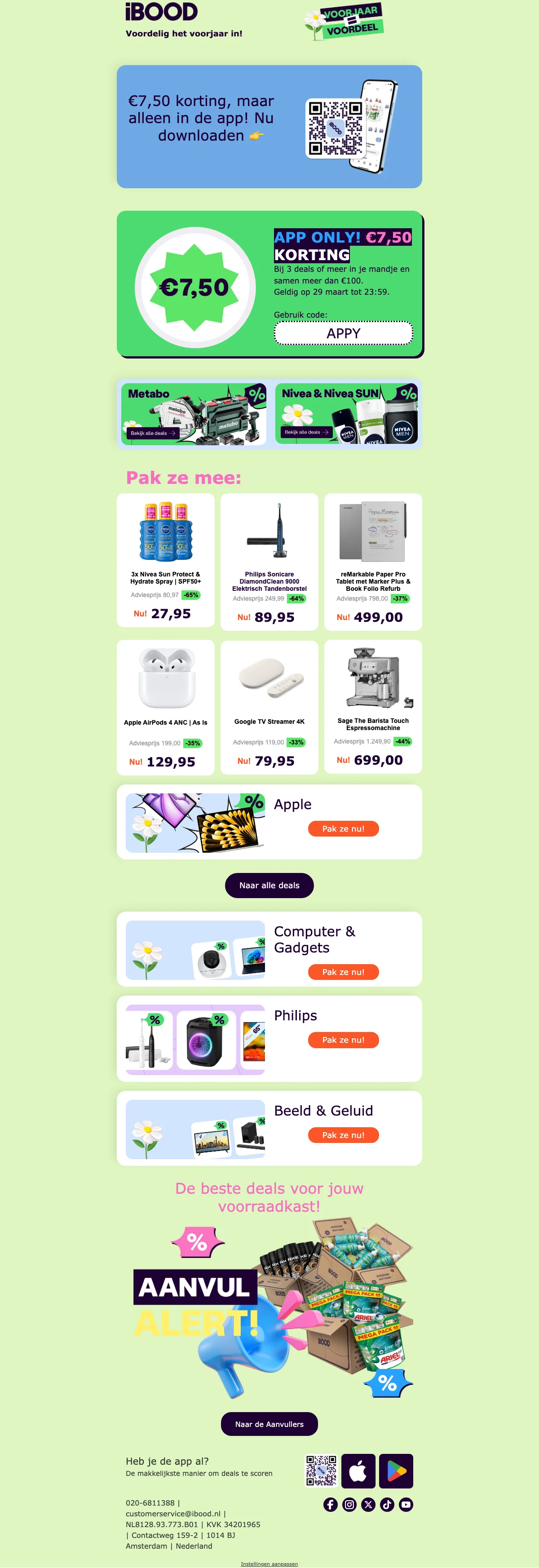Viewport: 539px width, 1568px height.
Task: Go to Naar alle deals
Action: [x=269, y=885]
